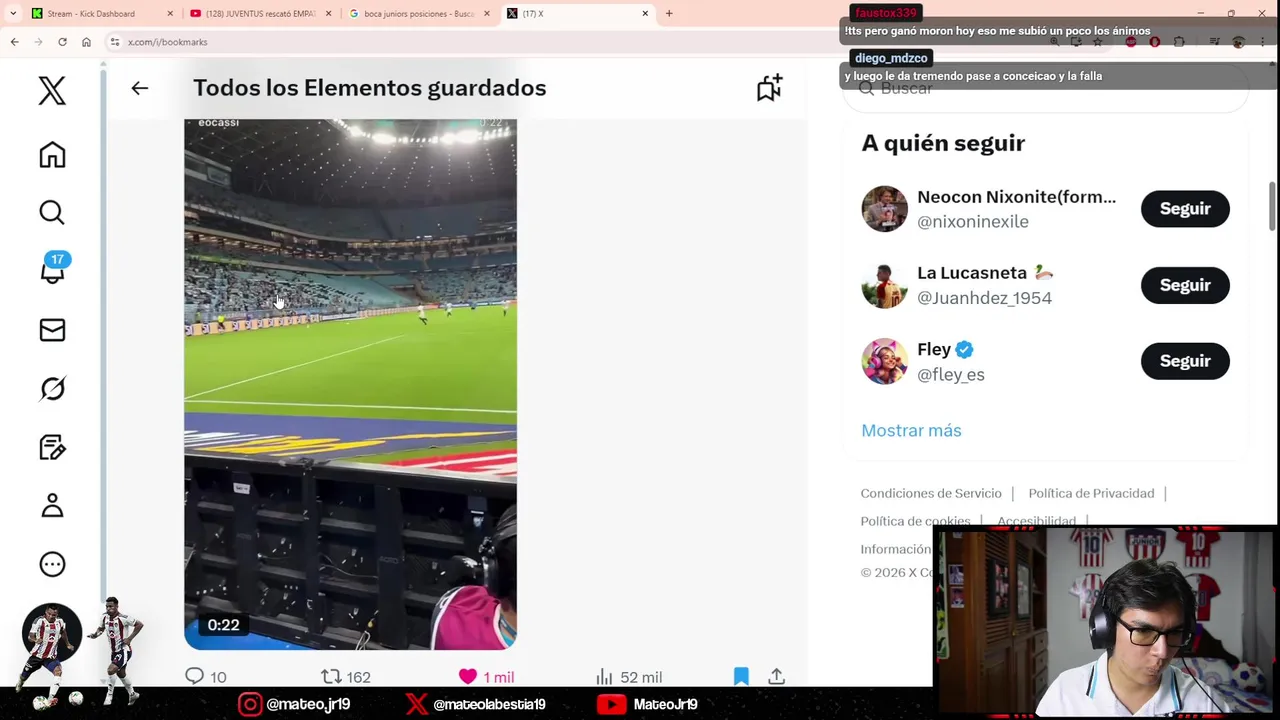The image size is (1280, 720).
Task: Open the X home feed
Action: (x=52, y=155)
